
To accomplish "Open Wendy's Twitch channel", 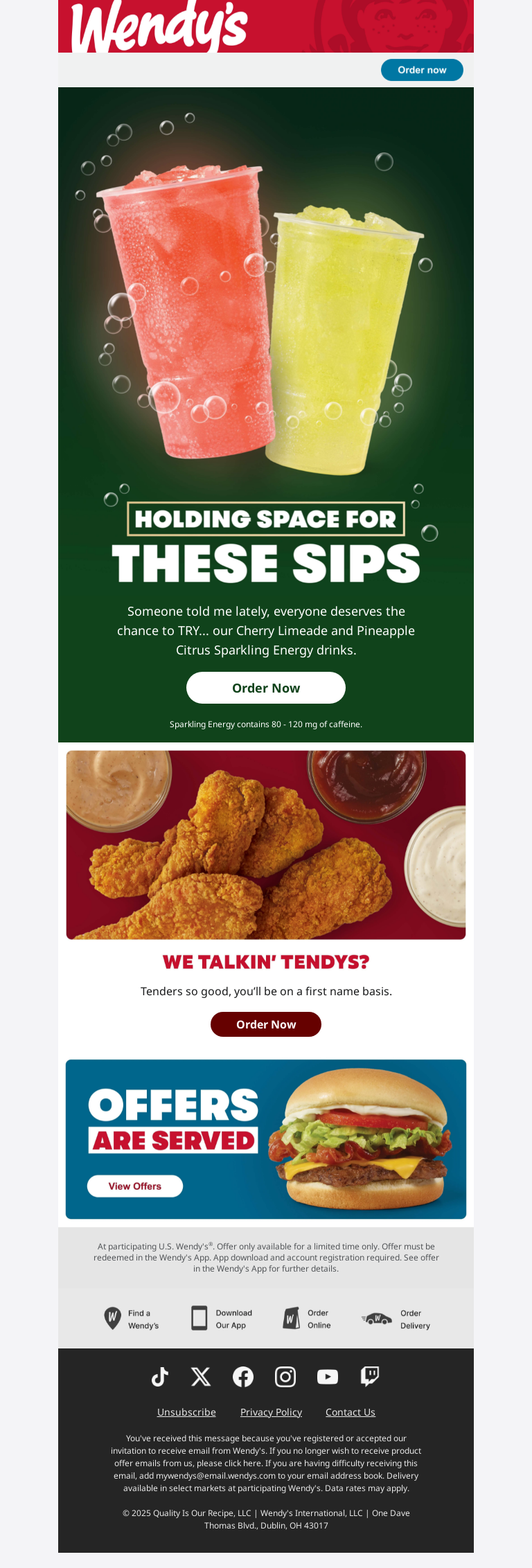I will point(370,1377).
